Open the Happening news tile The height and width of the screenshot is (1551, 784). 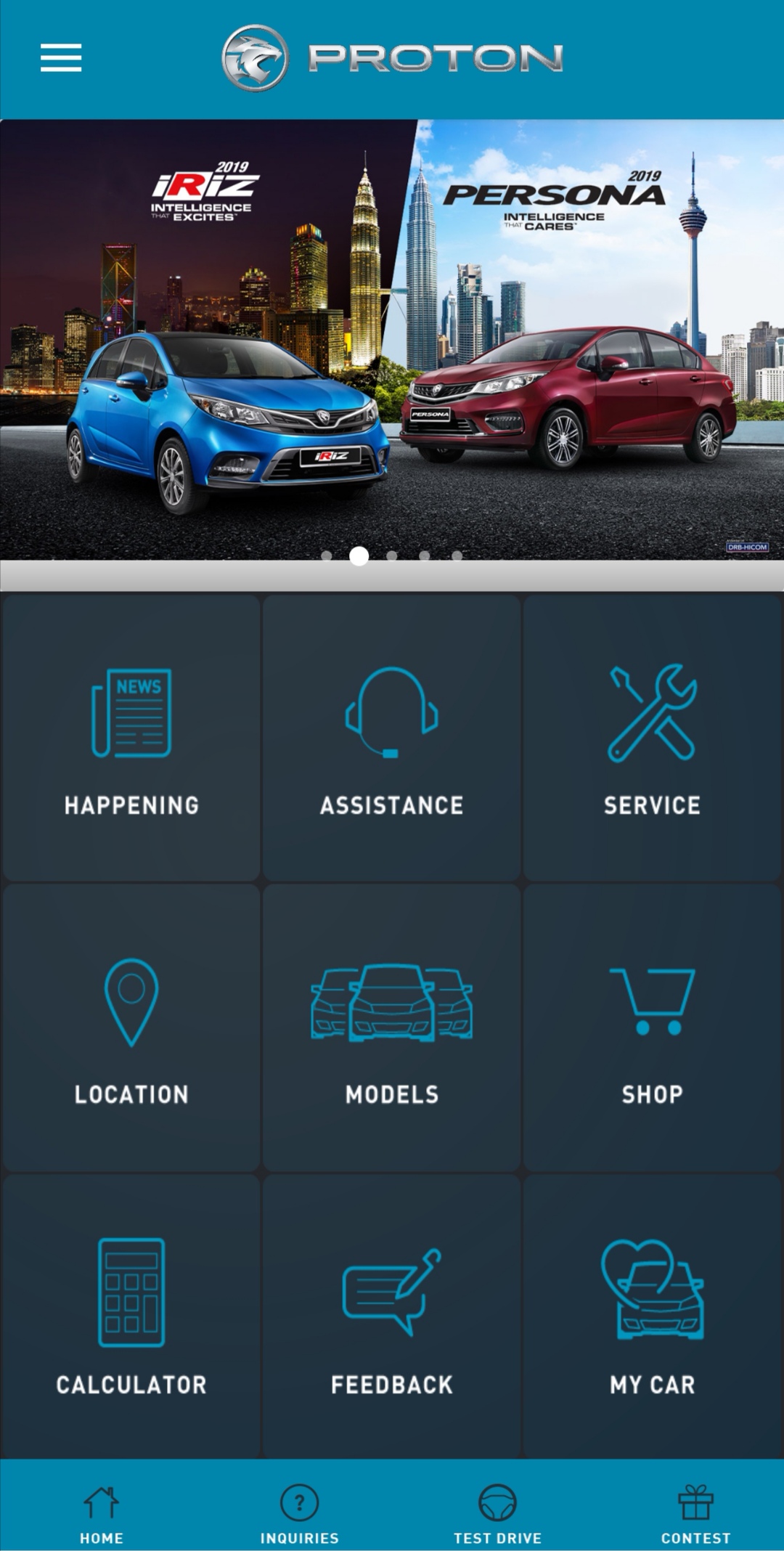[131, 738]
